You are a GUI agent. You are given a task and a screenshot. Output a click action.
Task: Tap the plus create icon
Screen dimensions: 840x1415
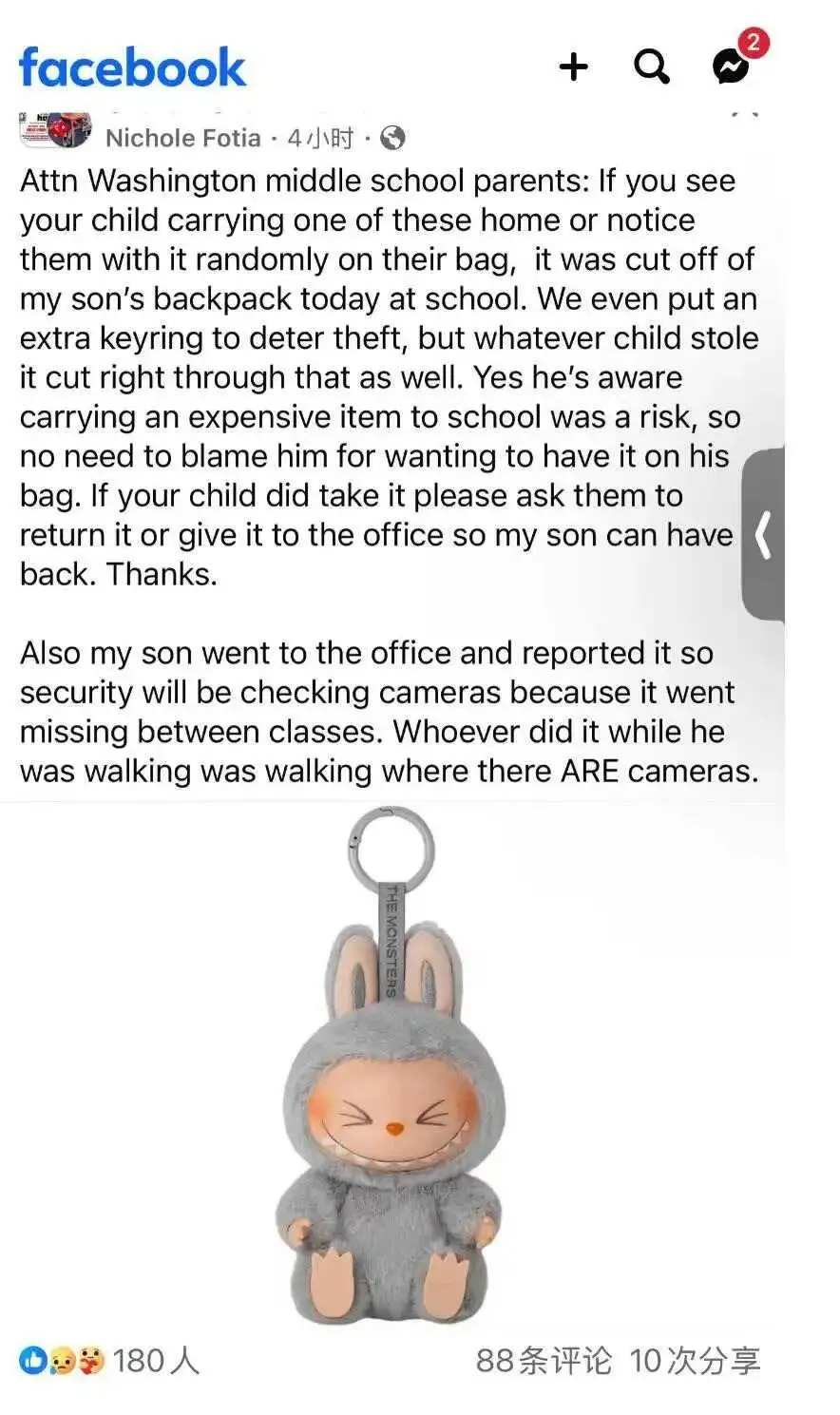pyautogui.click(x=573, y=67)
